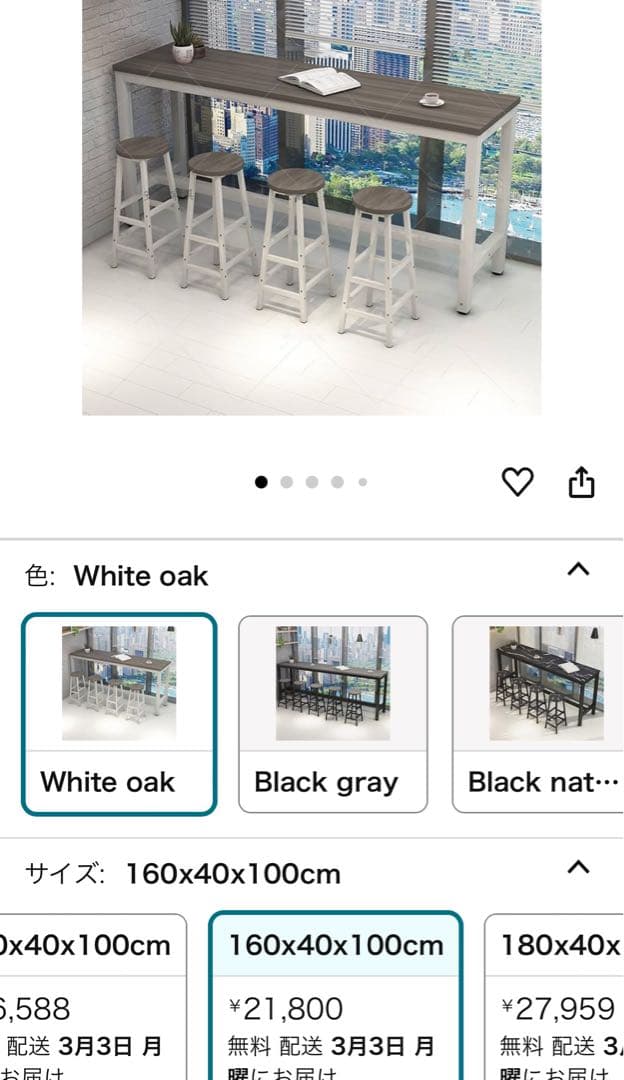The height and width of the screenshot is (1080, 624).
Task: Select the White oak color option
Action: pyautogui.click(x=119, y=714)
